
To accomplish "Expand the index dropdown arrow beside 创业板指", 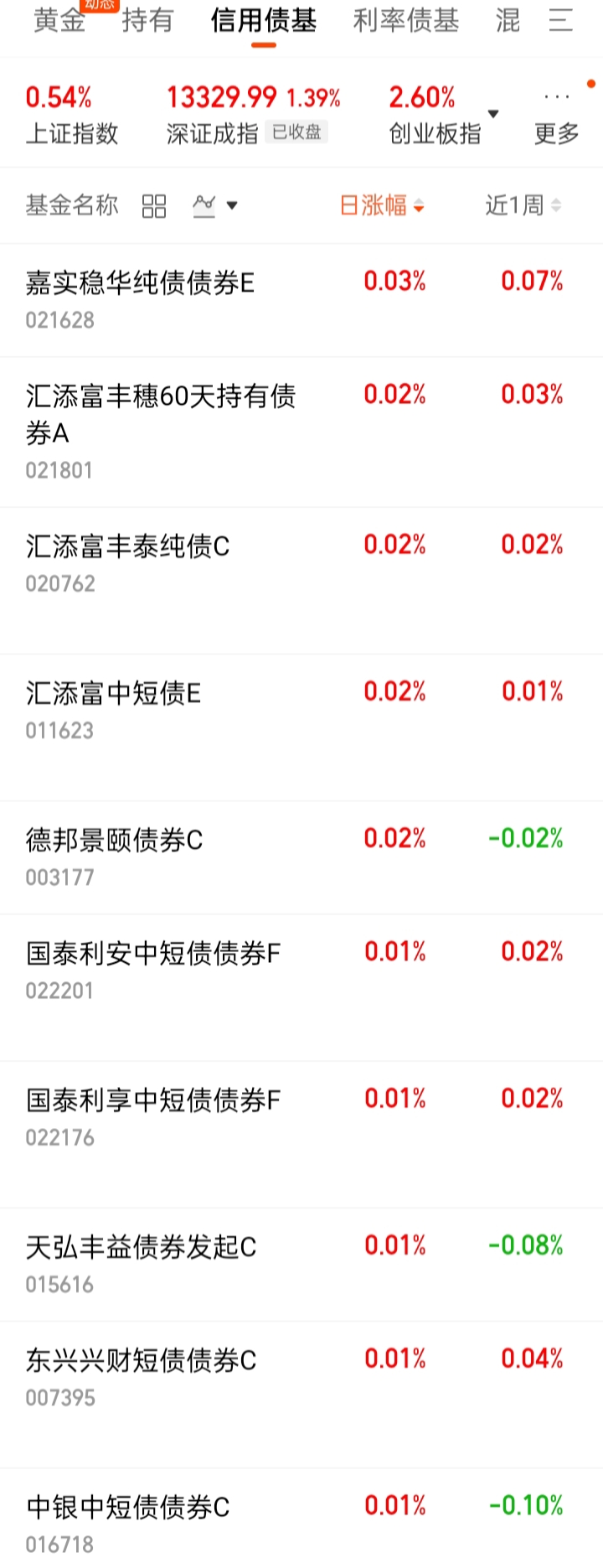I will pyautogui.click(x=493, y=114).
